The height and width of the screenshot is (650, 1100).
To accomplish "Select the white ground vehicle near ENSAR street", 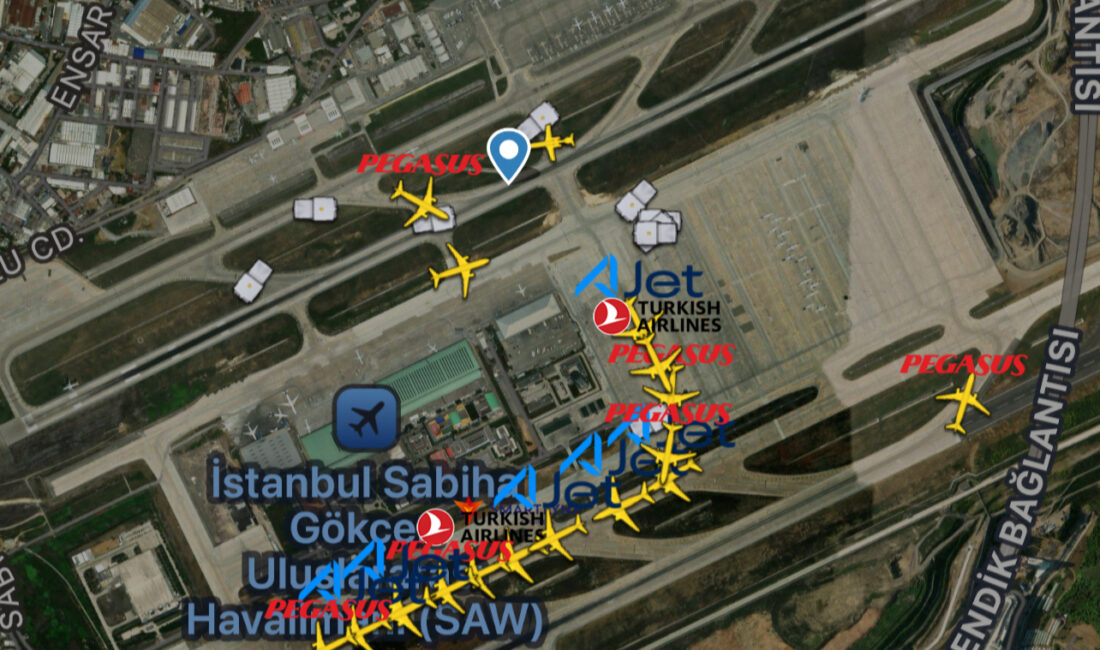I will 314,209.
